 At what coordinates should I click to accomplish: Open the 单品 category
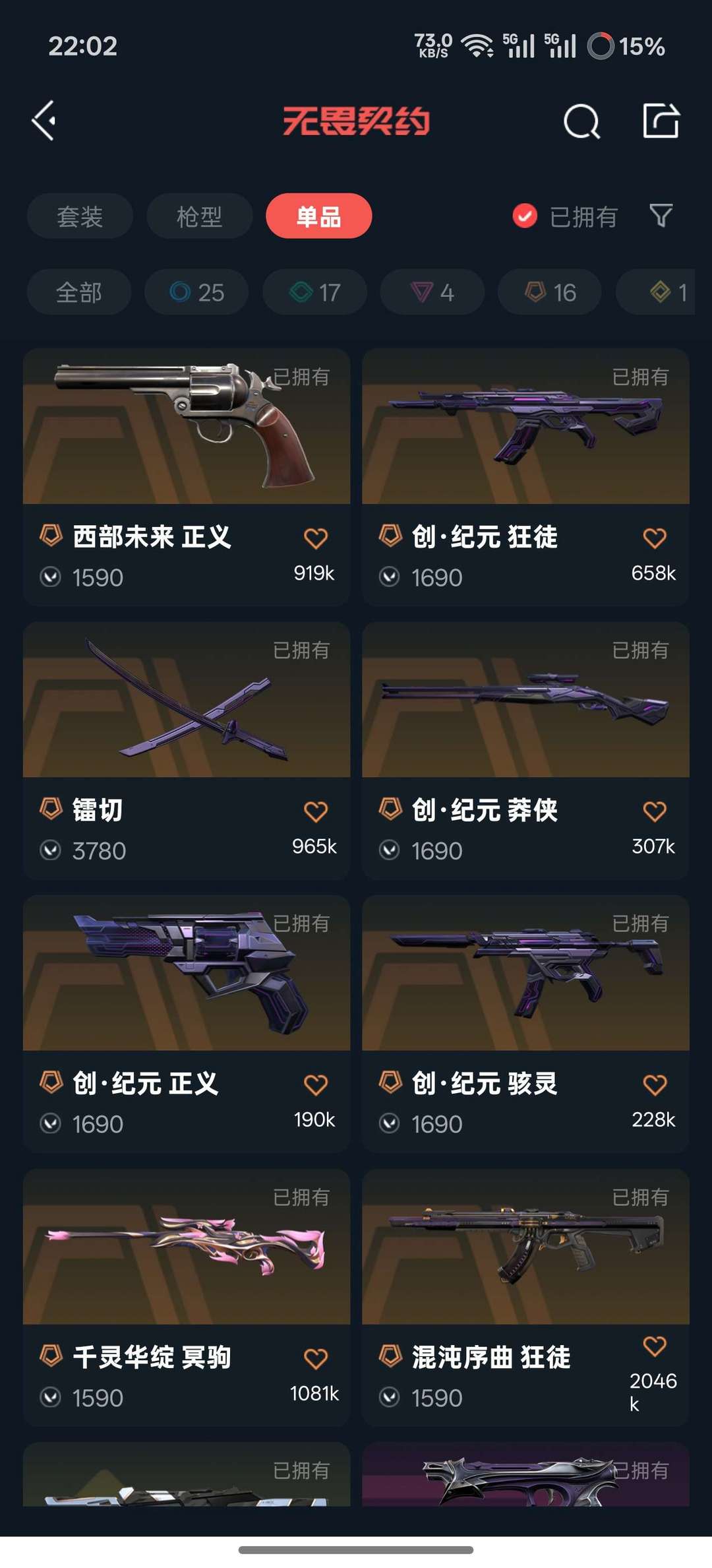(318, 216)
